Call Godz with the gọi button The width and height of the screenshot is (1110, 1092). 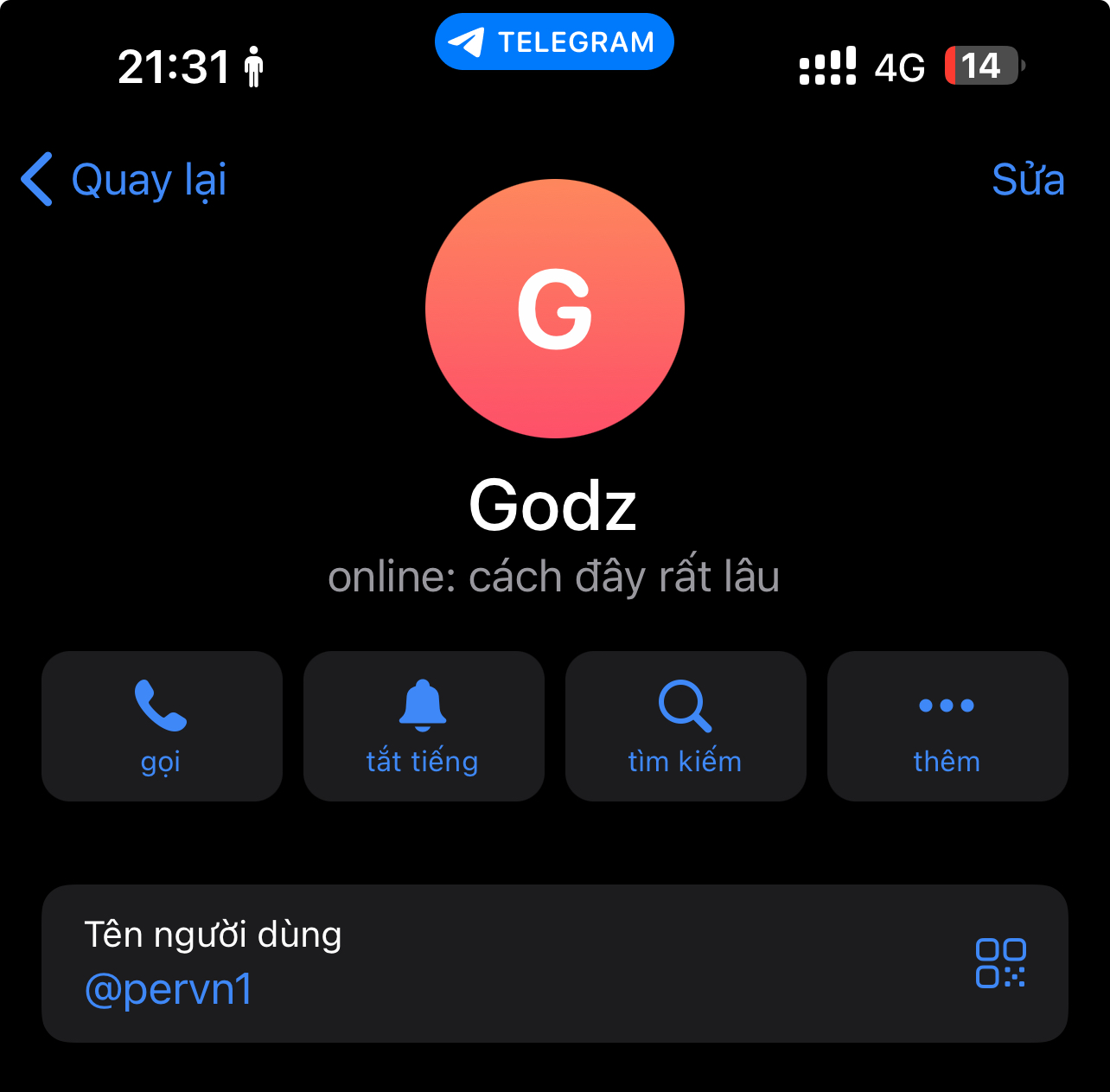162,726
